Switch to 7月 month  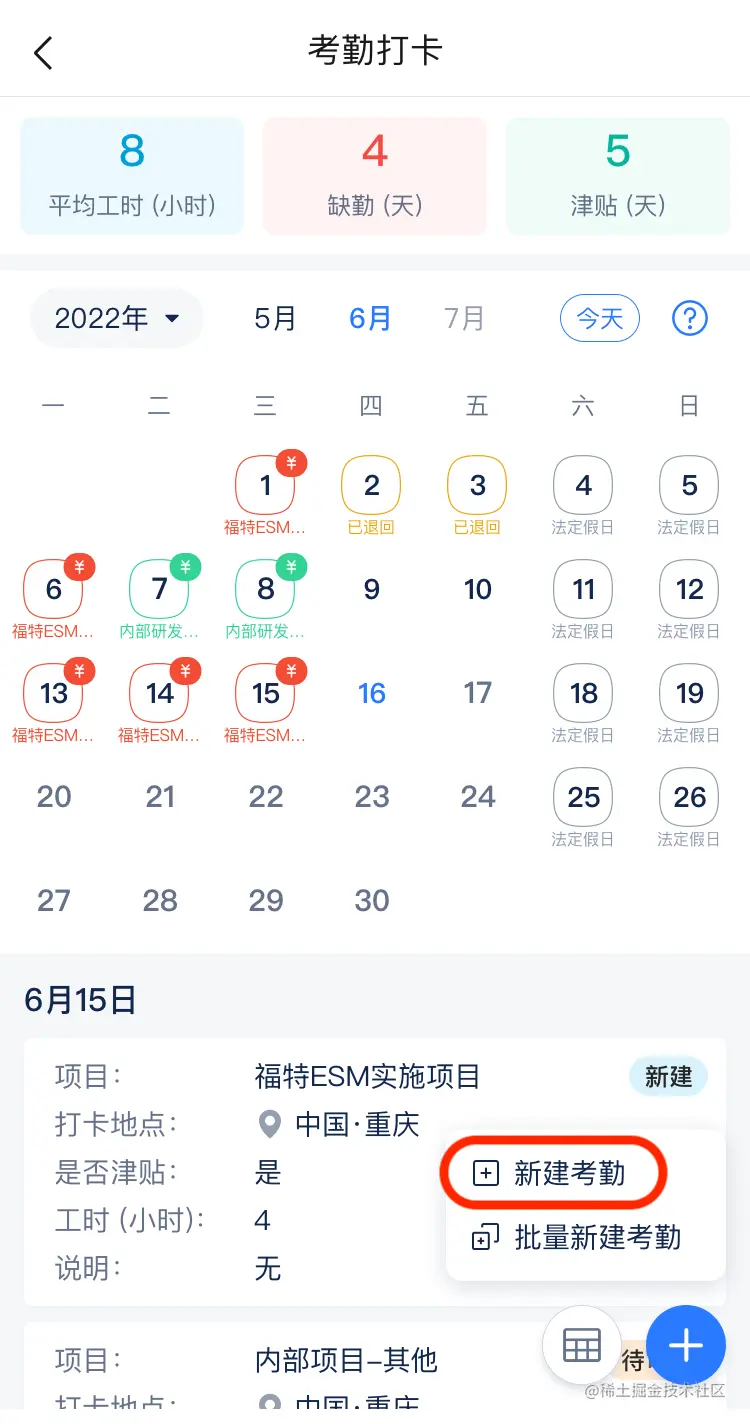point(464,318)
